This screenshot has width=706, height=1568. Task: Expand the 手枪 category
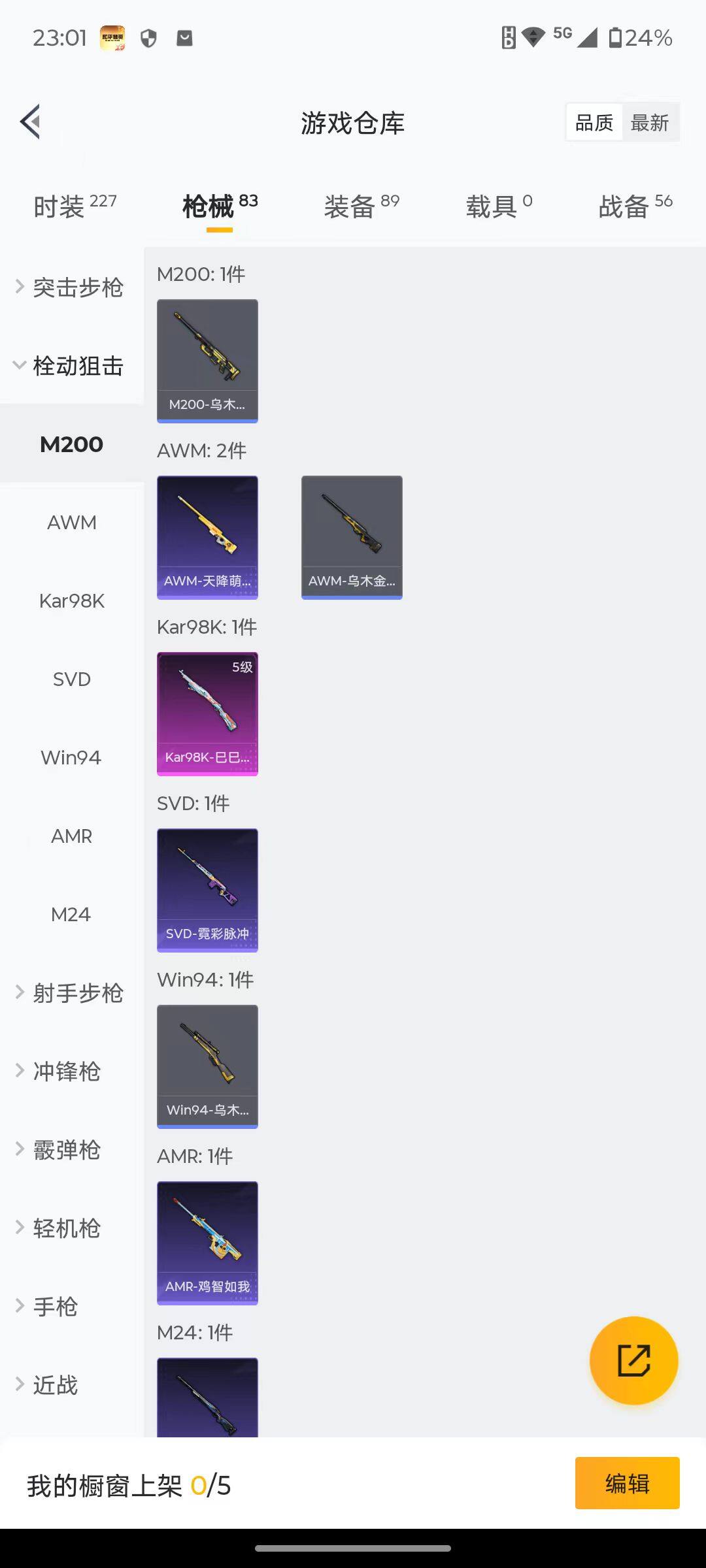[x=55, y=1307]
